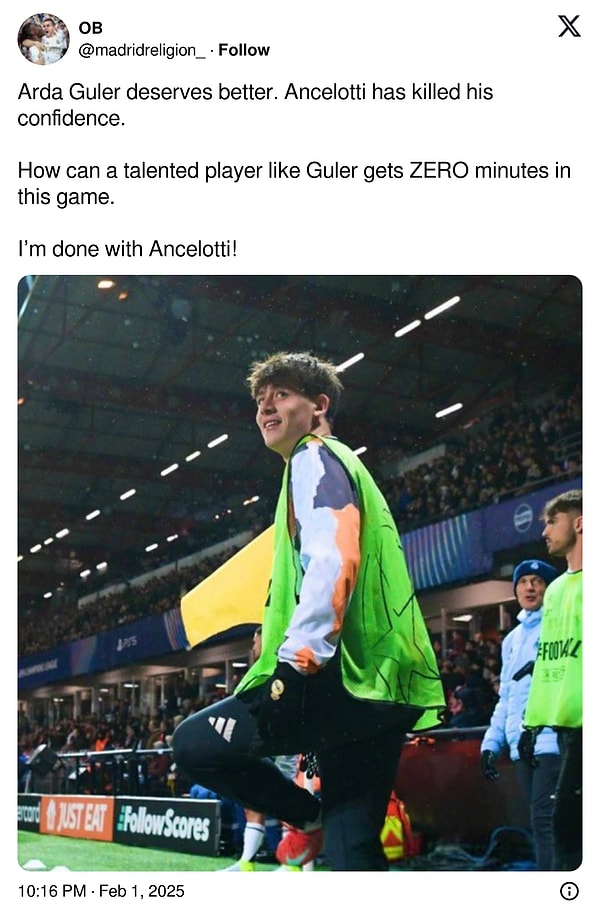600x921 pixels.
Task: Open OB's profile picture
Action: (x=43, y=39)
